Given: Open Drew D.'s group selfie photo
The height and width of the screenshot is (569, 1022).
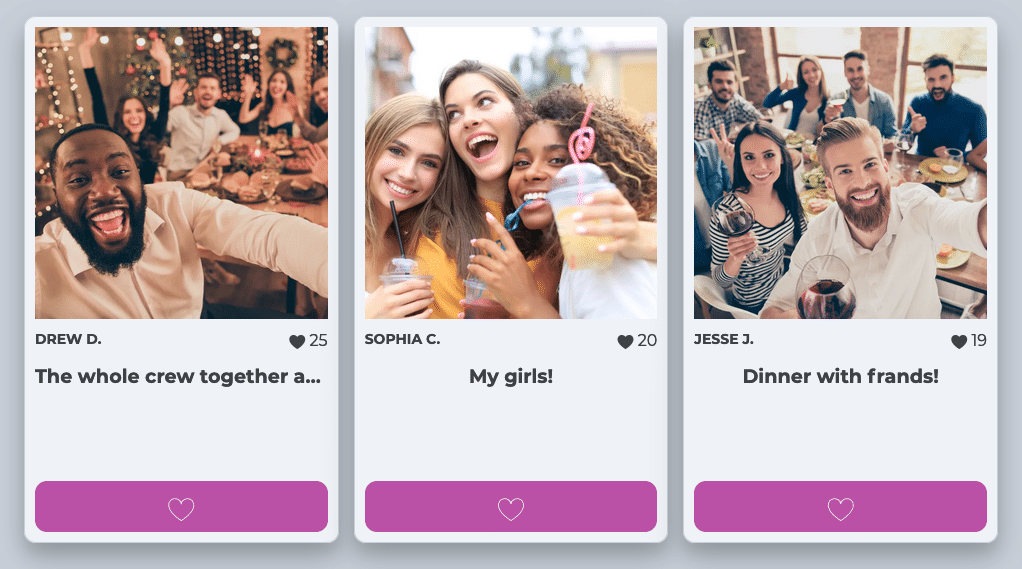Looking at the screenshot, I should click(181, 173).
